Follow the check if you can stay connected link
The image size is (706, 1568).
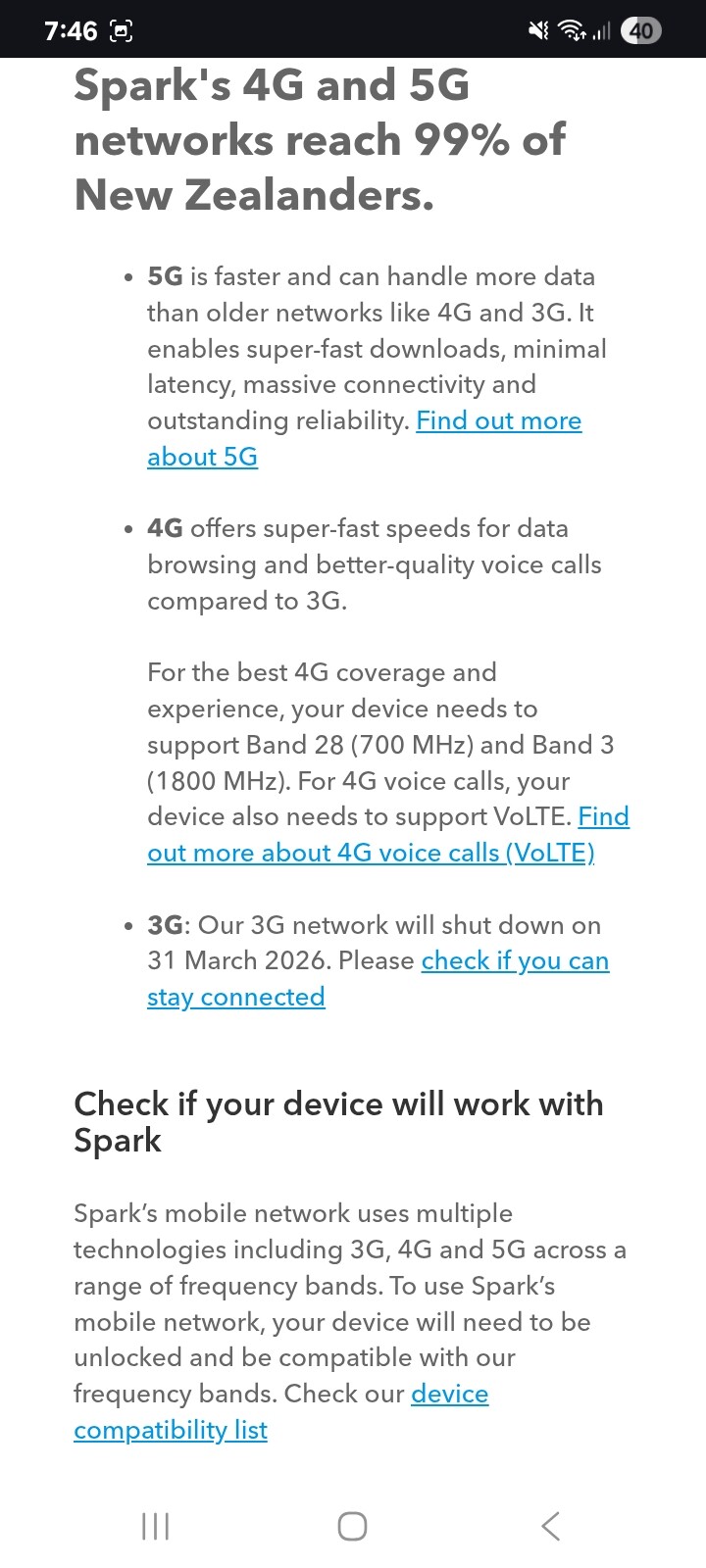[515, 961]
